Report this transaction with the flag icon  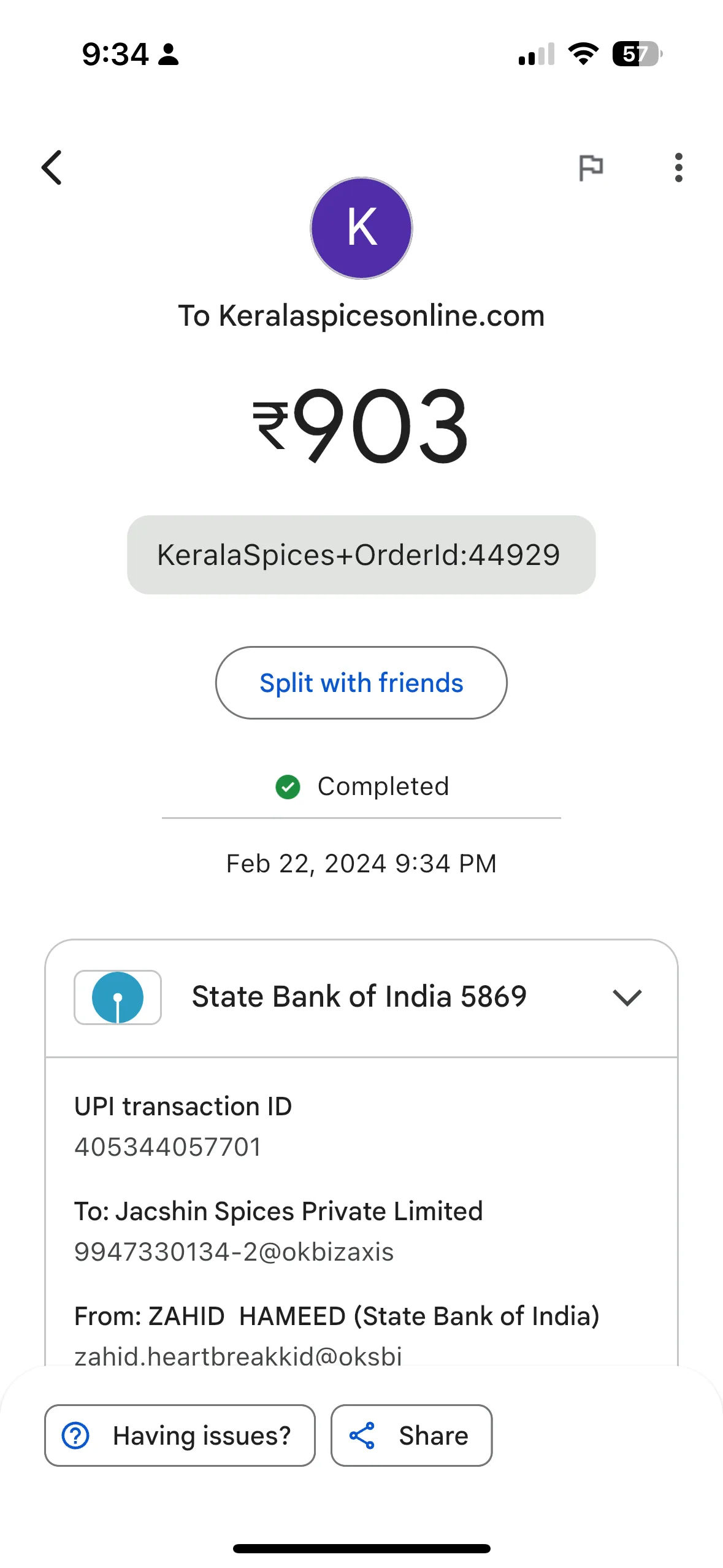coord(591,167)
